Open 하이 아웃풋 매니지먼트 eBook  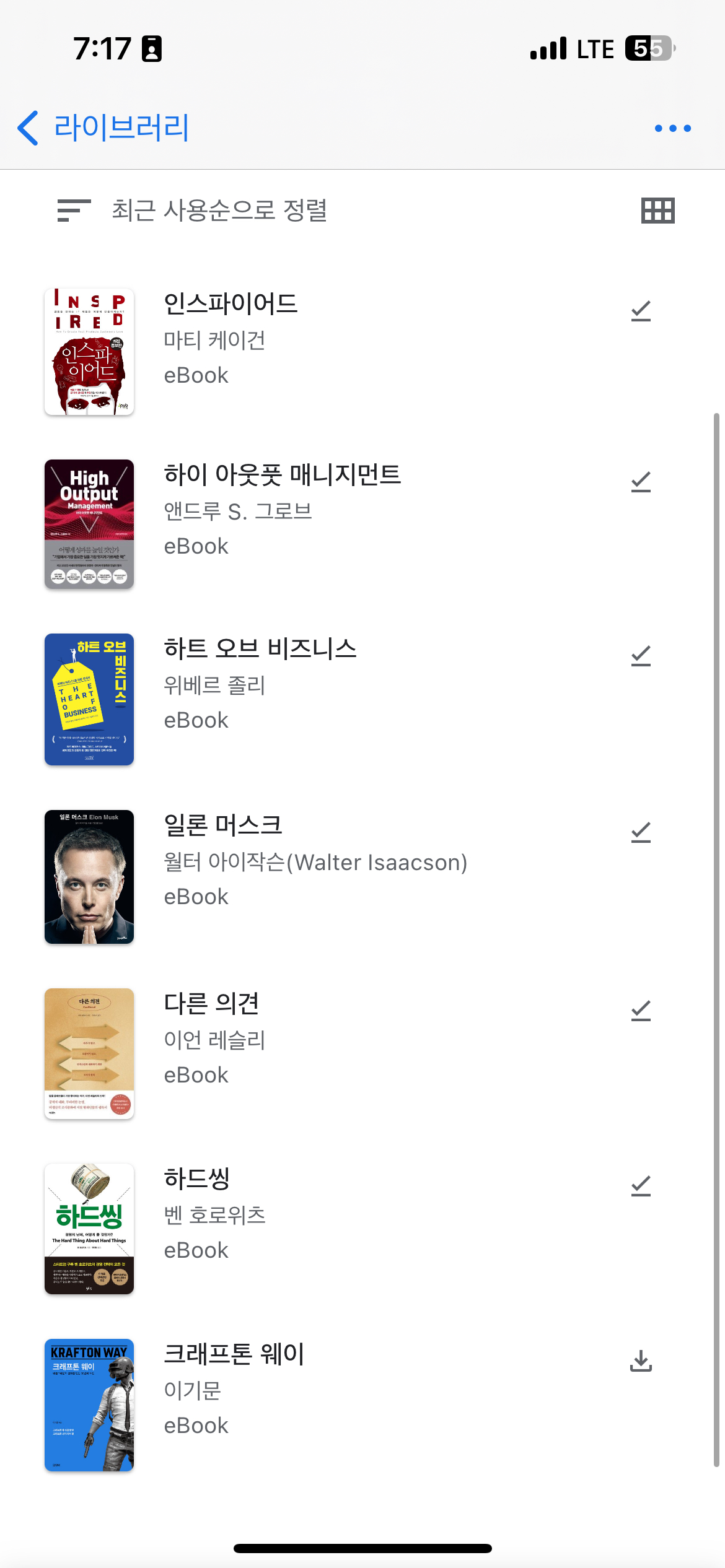point(282,475)
